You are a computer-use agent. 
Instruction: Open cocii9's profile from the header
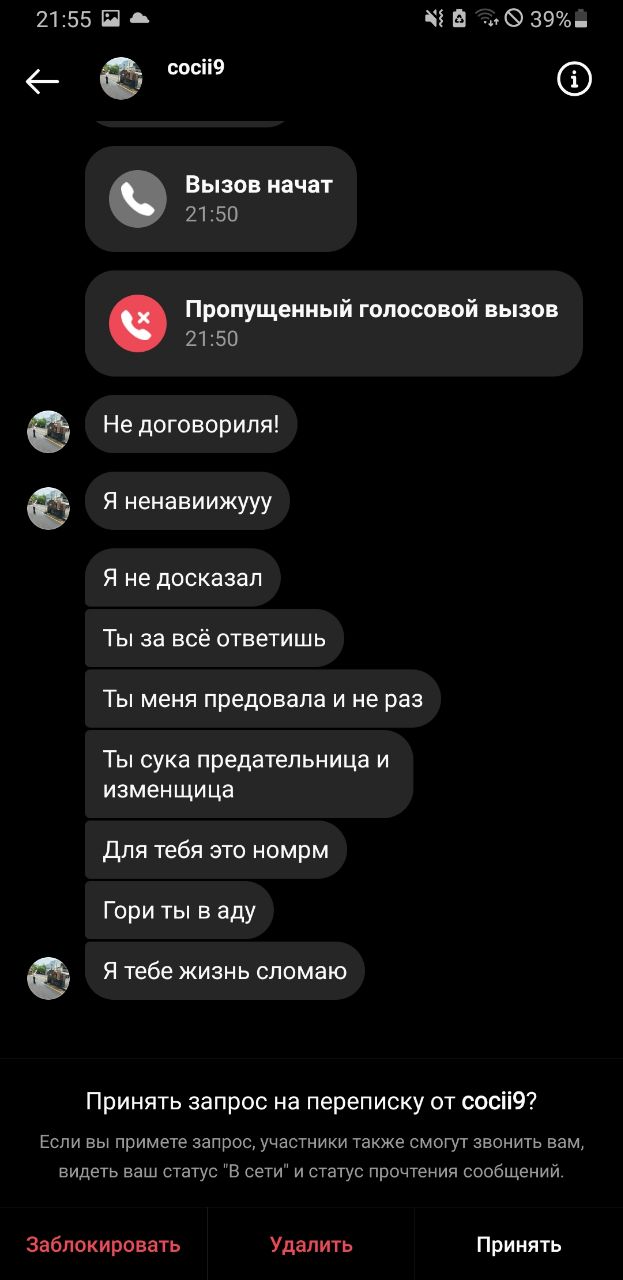tap(195, 69)
